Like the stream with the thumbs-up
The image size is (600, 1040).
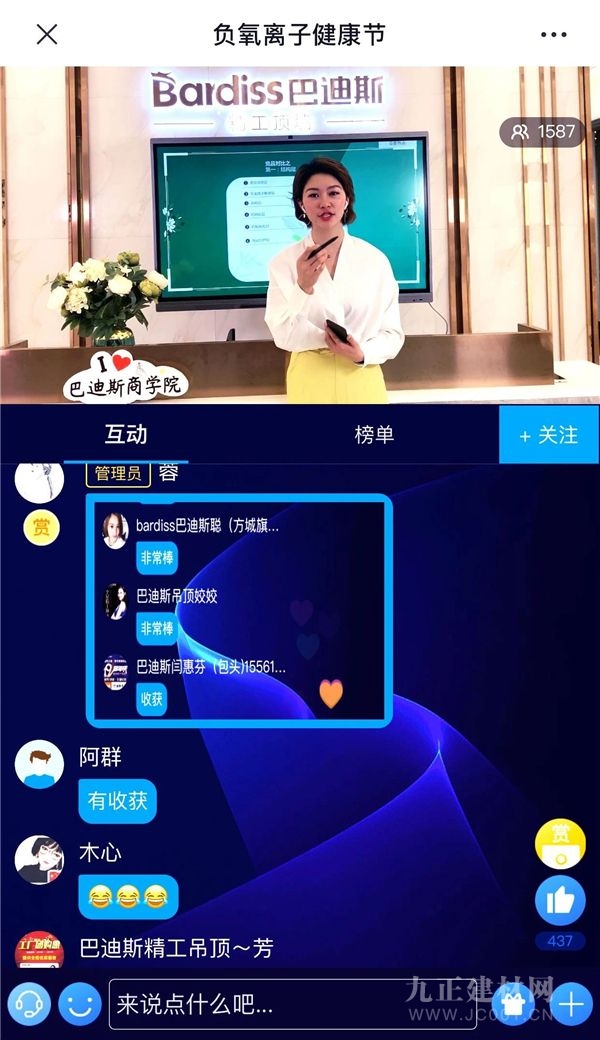560,900
